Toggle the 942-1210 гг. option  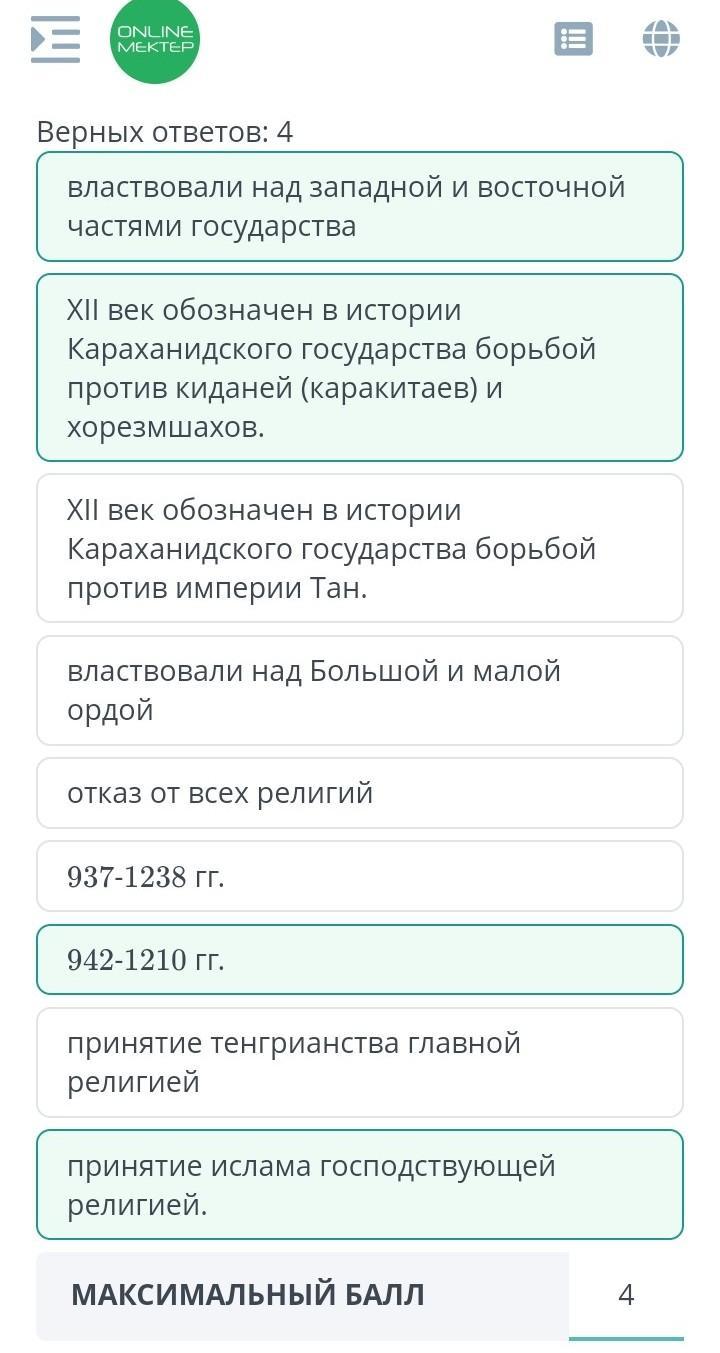point(360,960)
